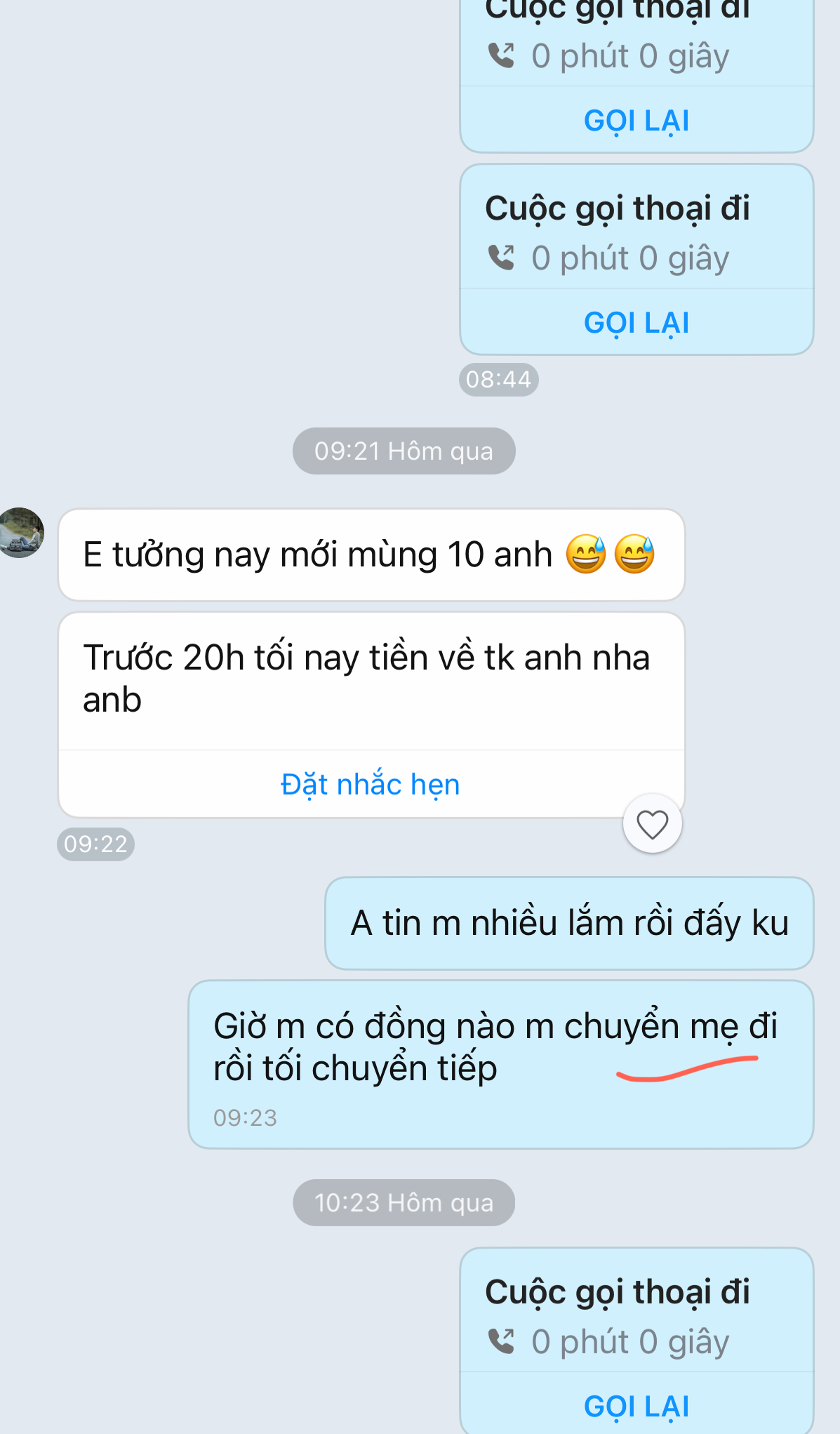This screenshot has height=1434, width=840.
Task: Like the message about 20h tối nay
Action: [652, 823]
